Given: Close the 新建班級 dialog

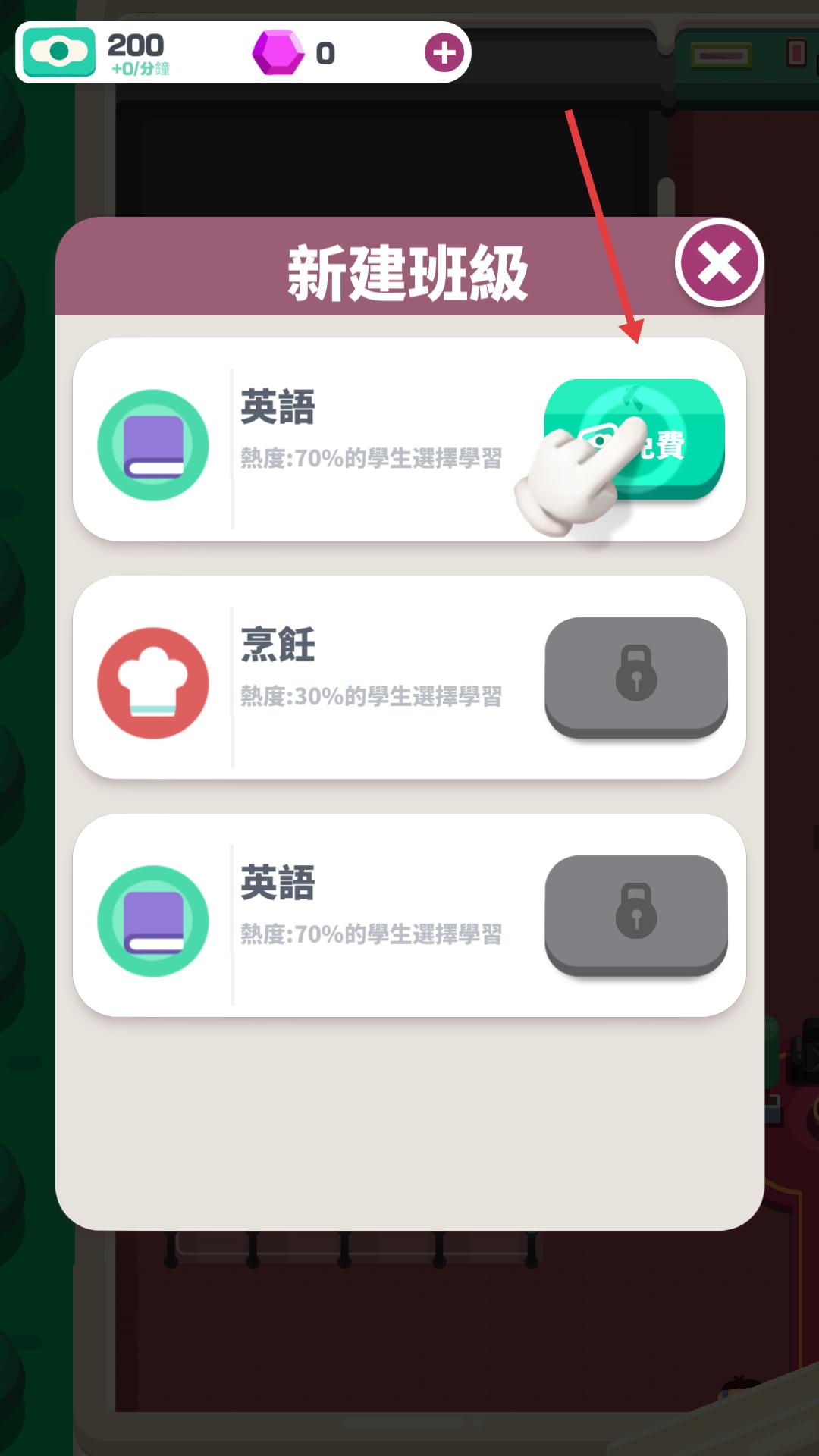Looking at the screenshot, I should click(x=719, y=263).
